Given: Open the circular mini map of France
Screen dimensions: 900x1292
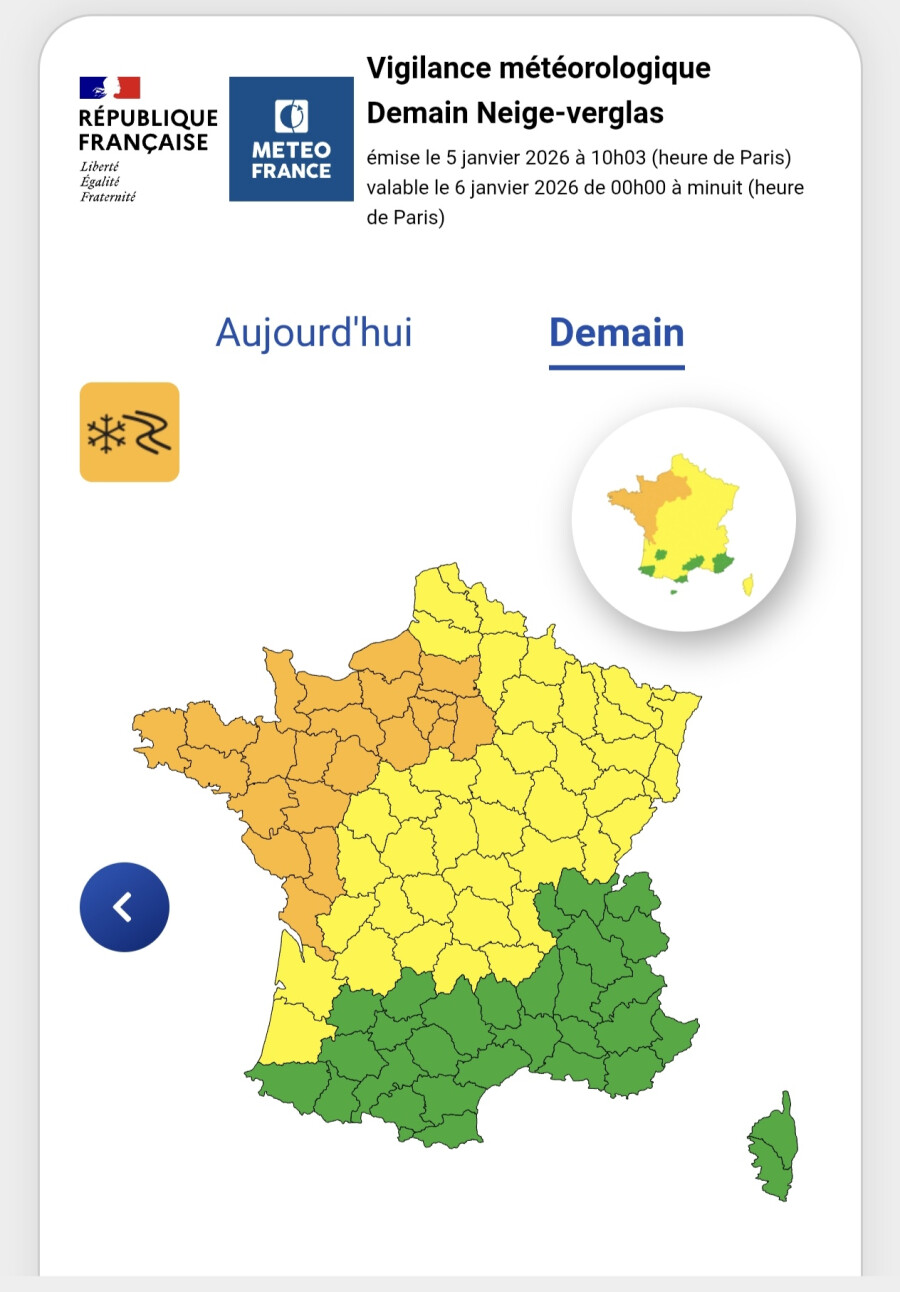Looking at the screenshot, I should click(x=684, y=519).
